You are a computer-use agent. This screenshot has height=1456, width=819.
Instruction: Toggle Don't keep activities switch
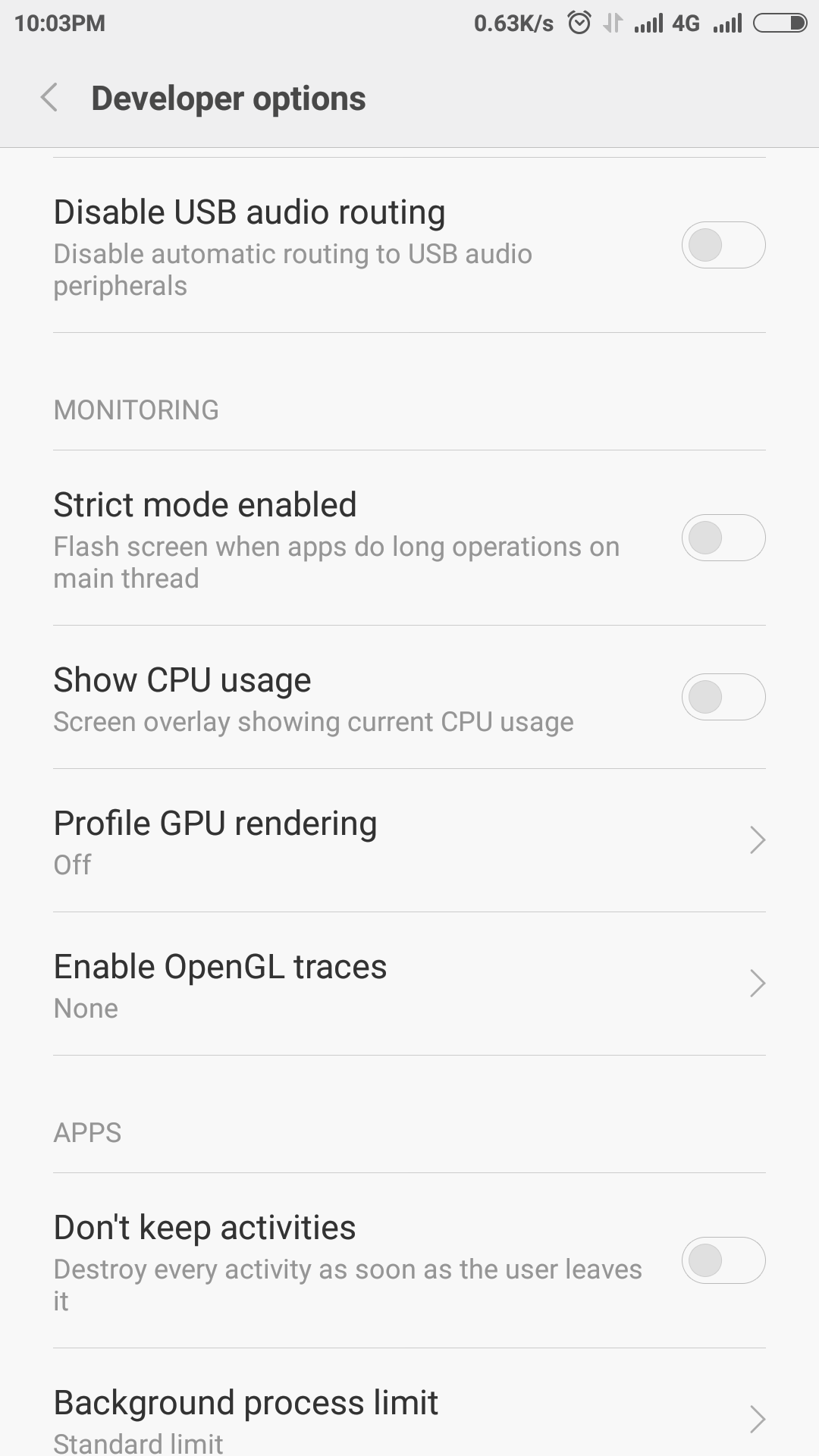point(723,1260)
